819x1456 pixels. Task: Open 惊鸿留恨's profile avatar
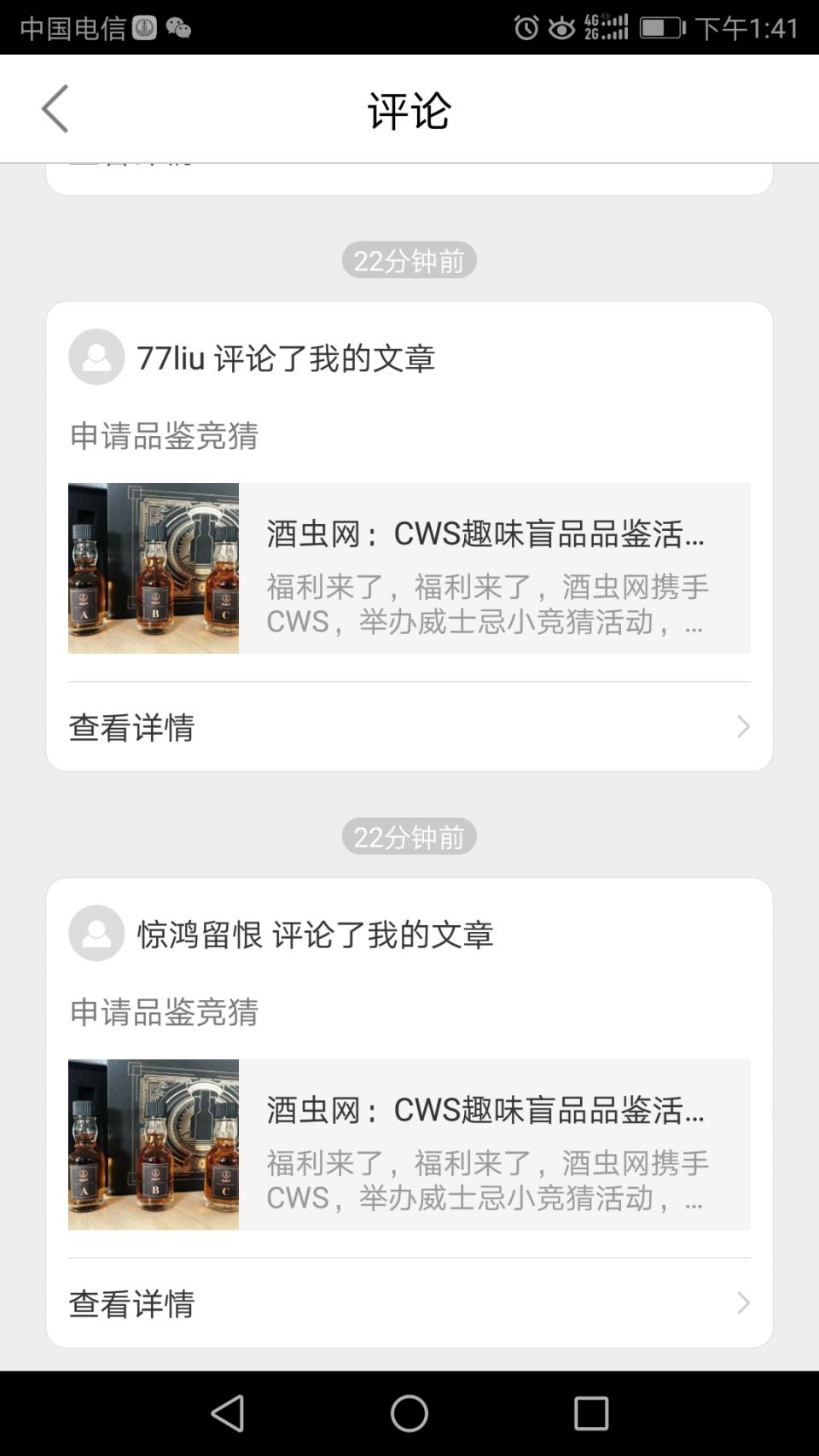pyautogui.click(x=96, y=934)
